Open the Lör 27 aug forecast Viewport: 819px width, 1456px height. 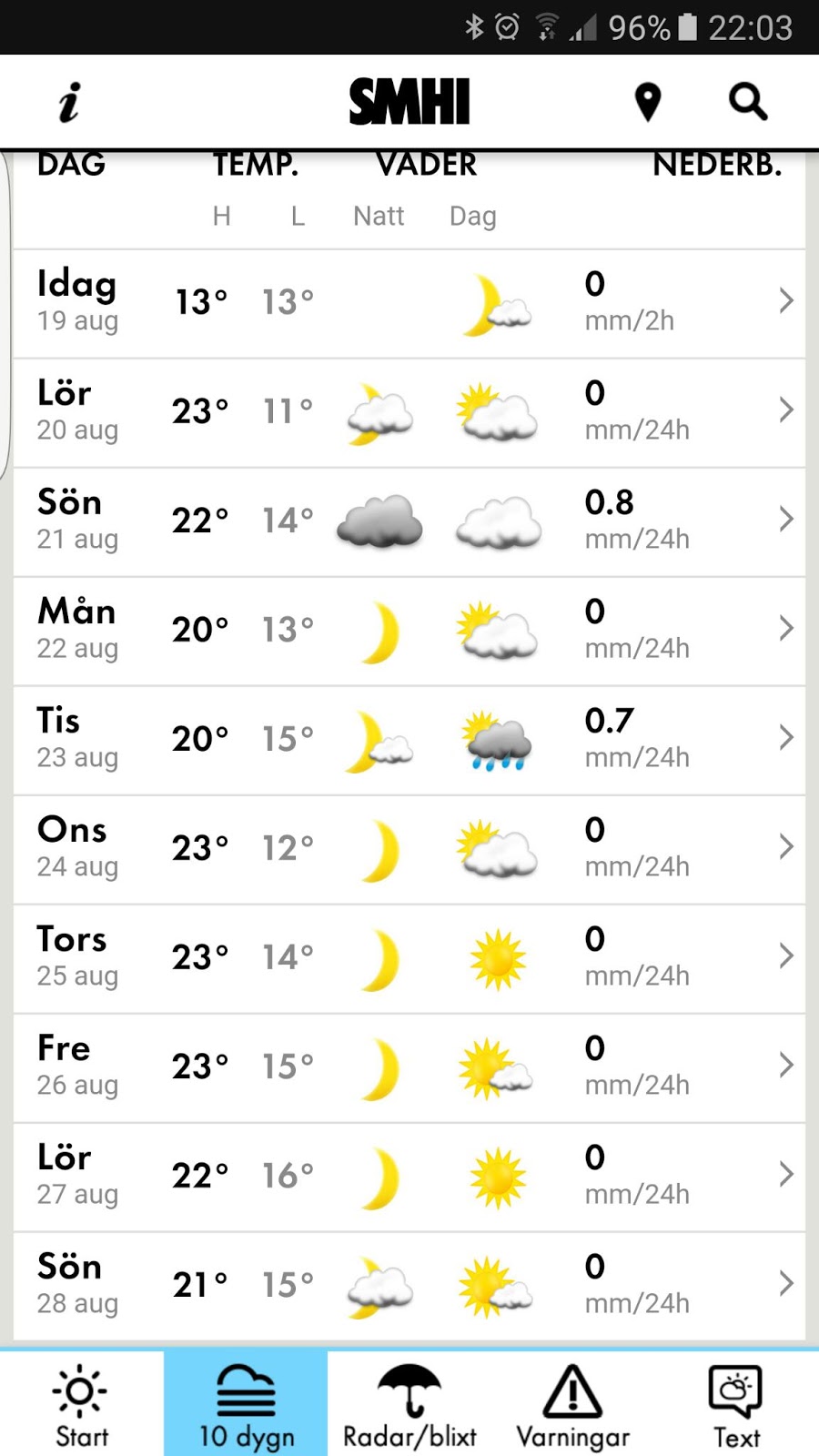(x=409, y=1177)
